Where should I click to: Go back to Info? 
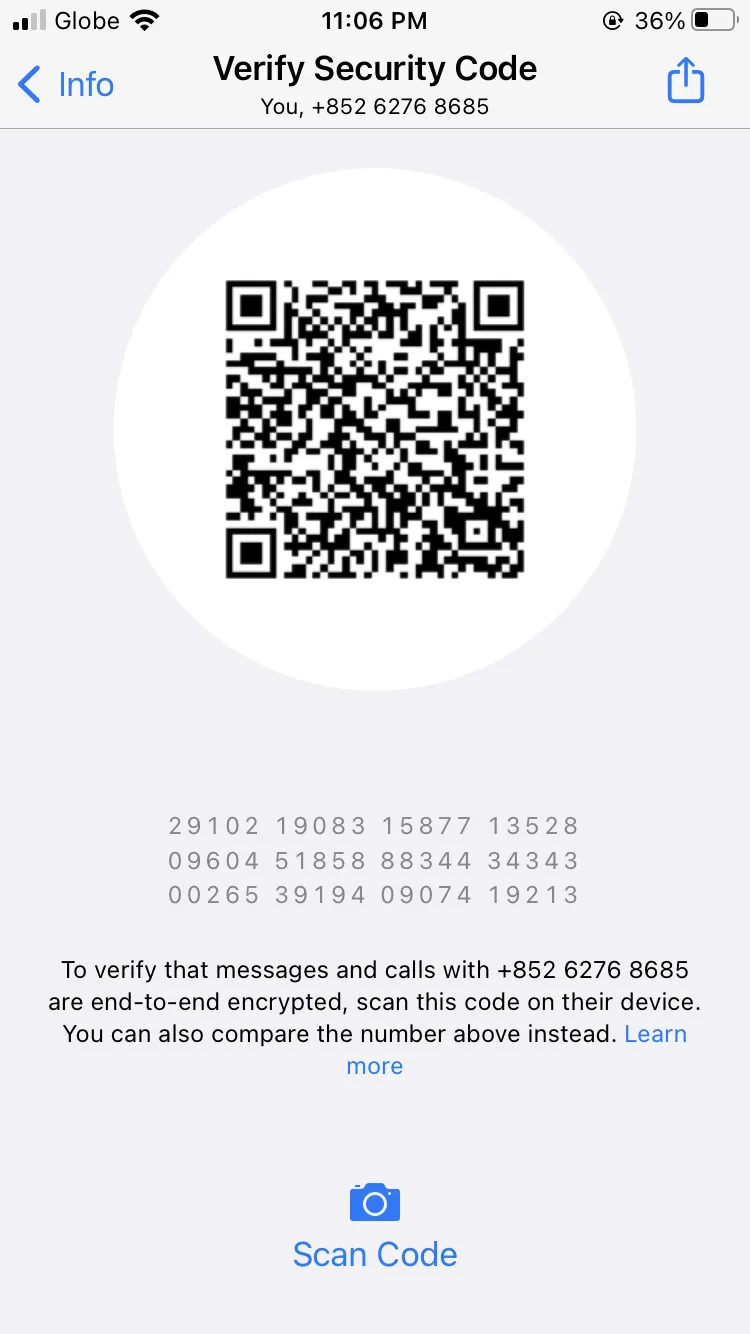pos(66,85)
